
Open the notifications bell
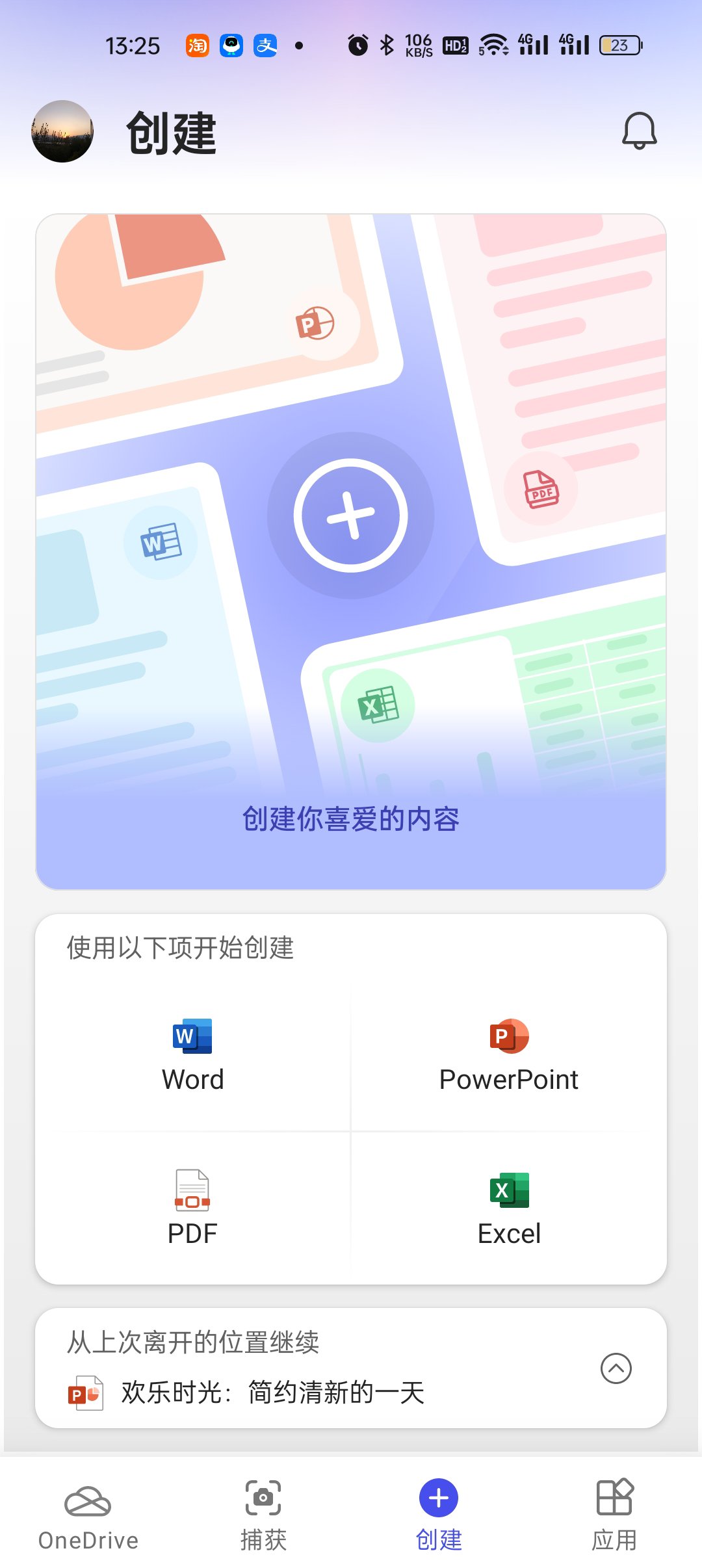639,131
